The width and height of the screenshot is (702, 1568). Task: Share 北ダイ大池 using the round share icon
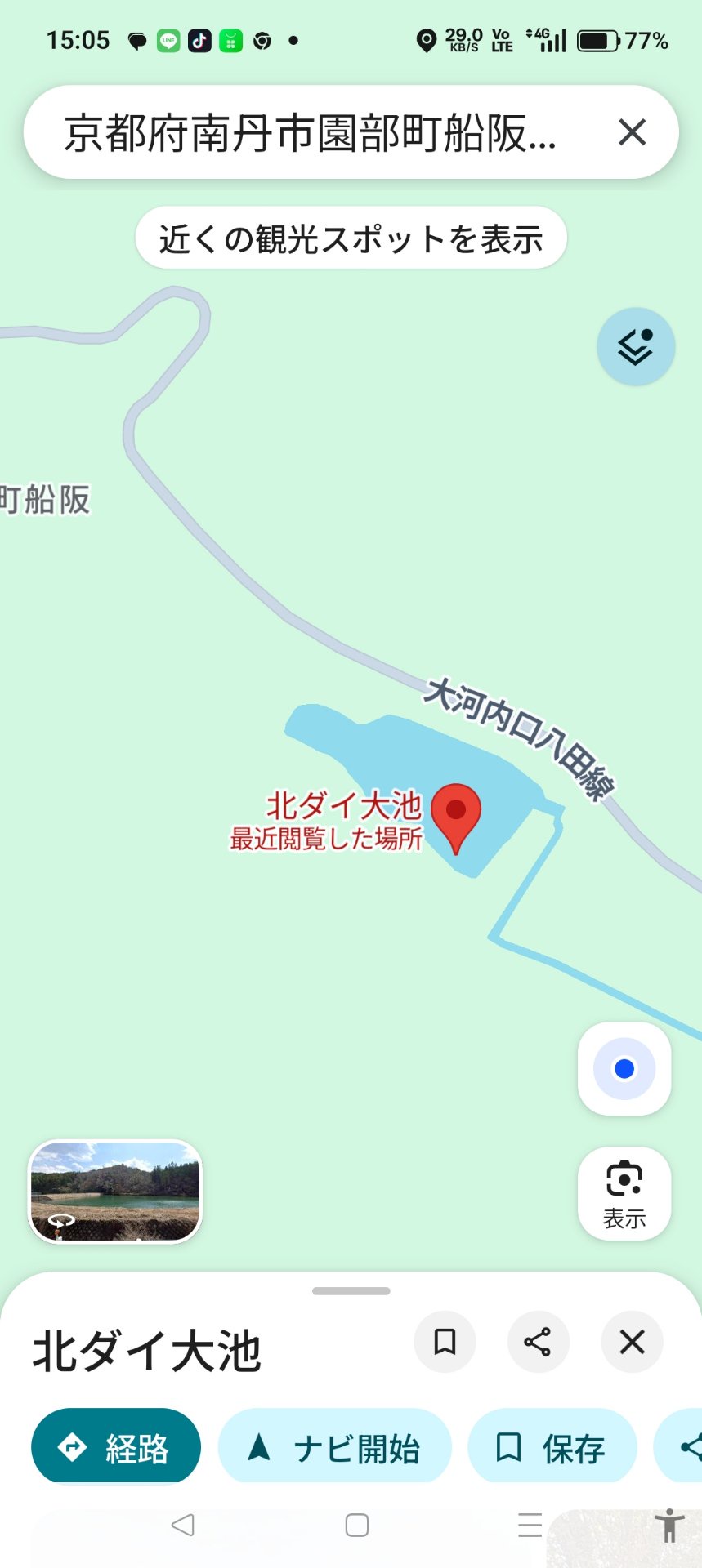538,1342
